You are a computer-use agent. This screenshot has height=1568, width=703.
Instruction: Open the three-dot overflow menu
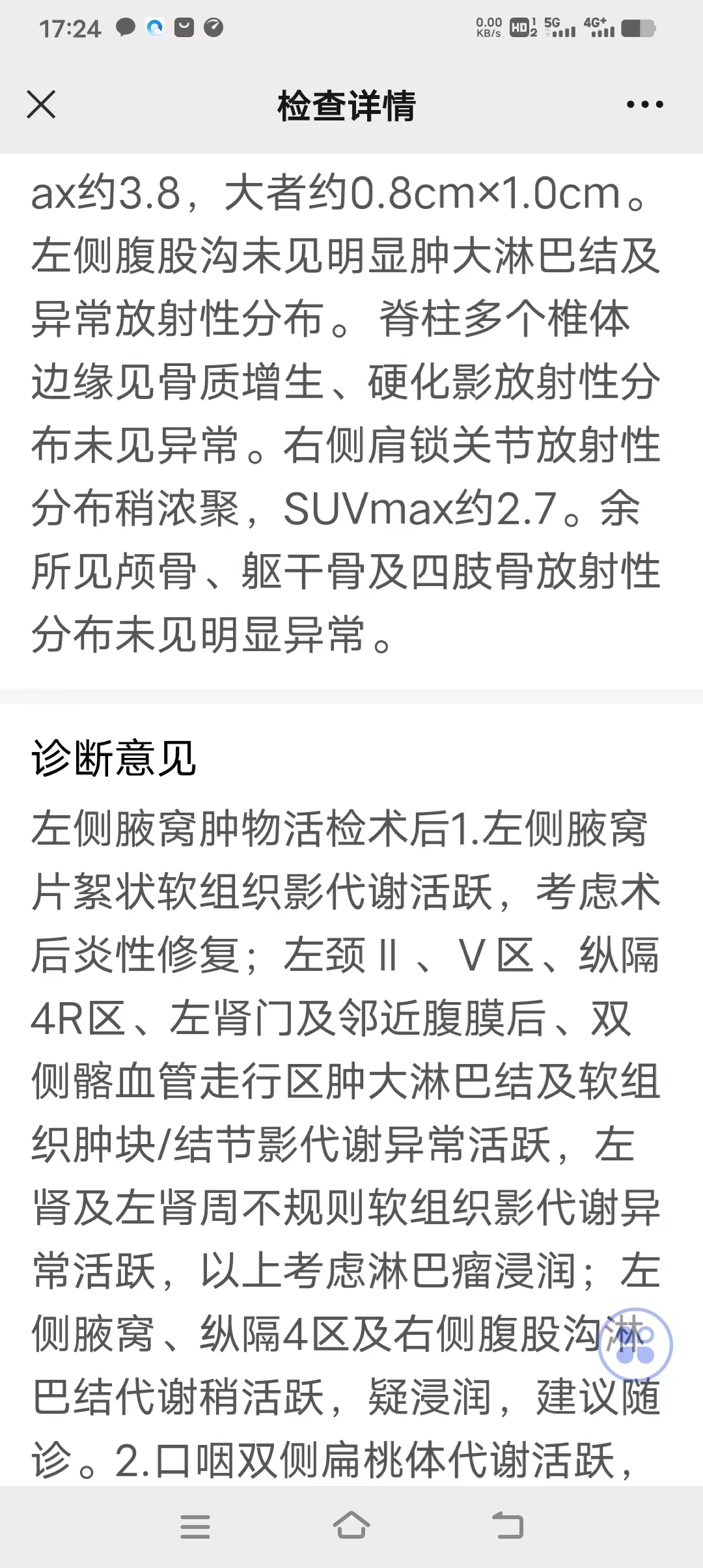[x=644, y=104]
